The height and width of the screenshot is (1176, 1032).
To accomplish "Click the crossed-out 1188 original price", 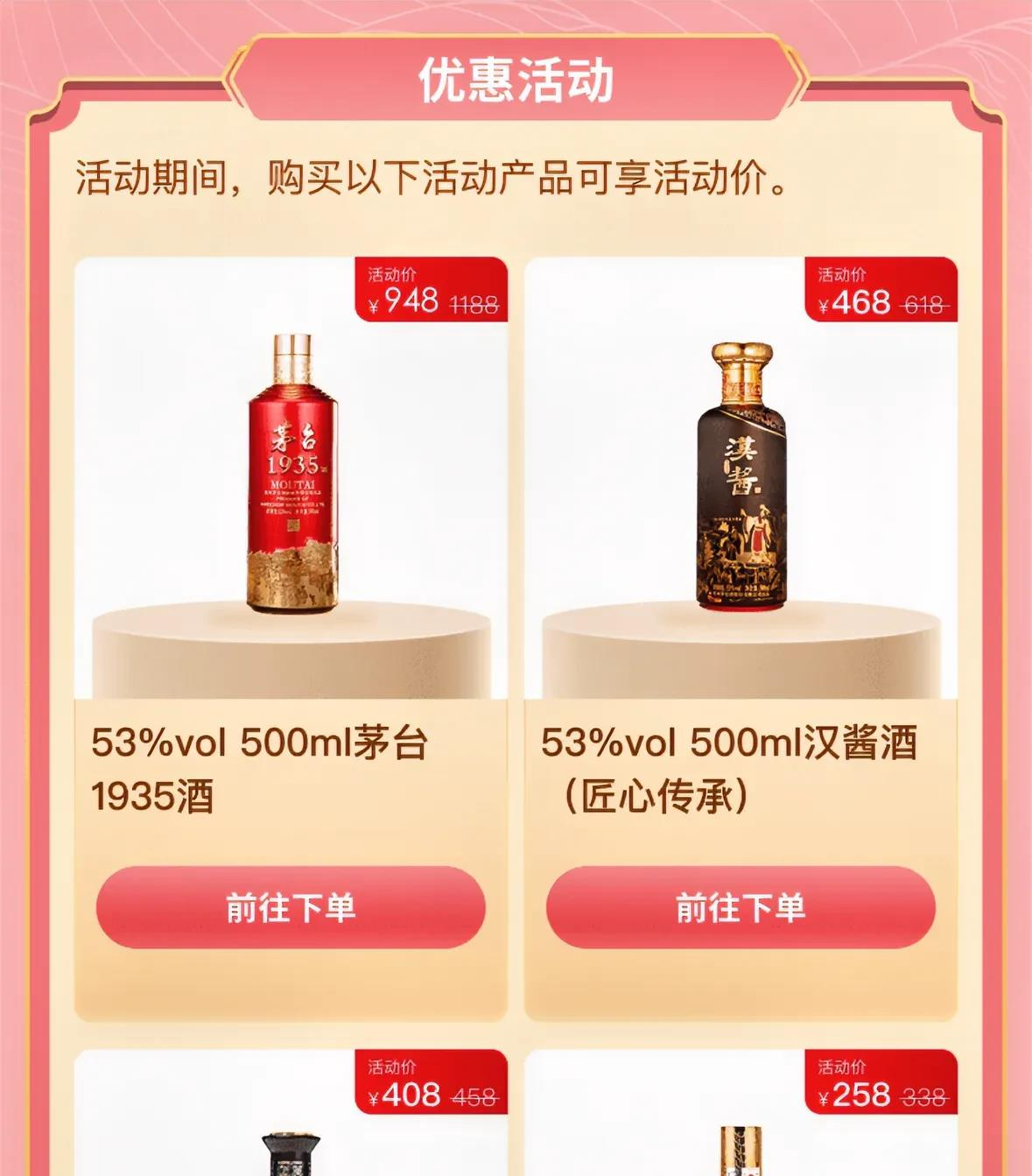I will [472, 304].
